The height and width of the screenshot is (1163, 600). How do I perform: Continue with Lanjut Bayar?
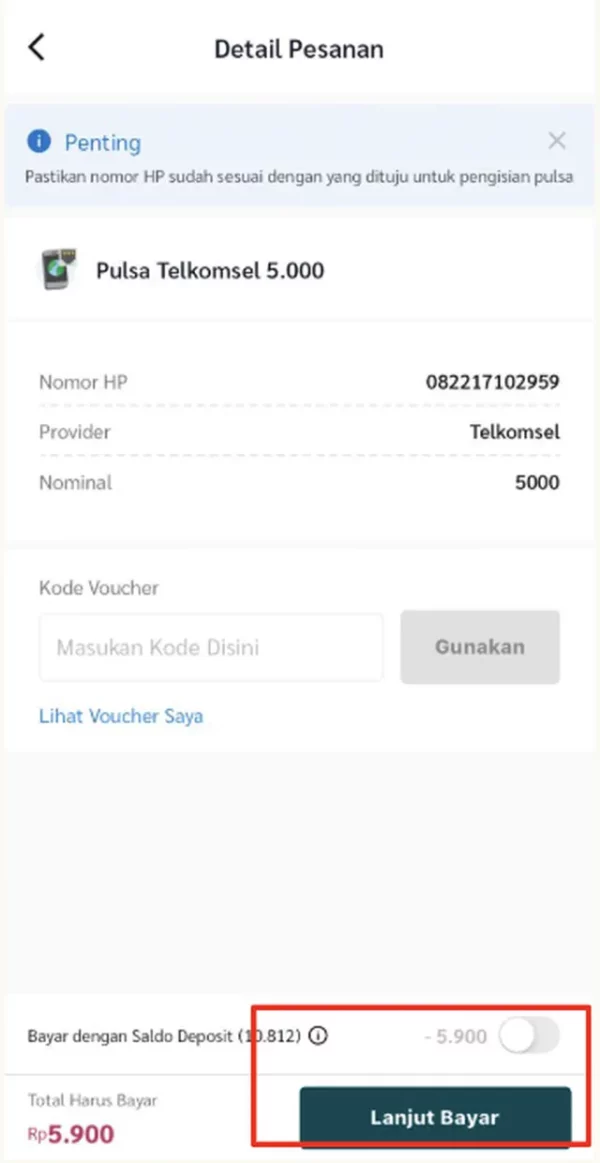point(435,1117)
